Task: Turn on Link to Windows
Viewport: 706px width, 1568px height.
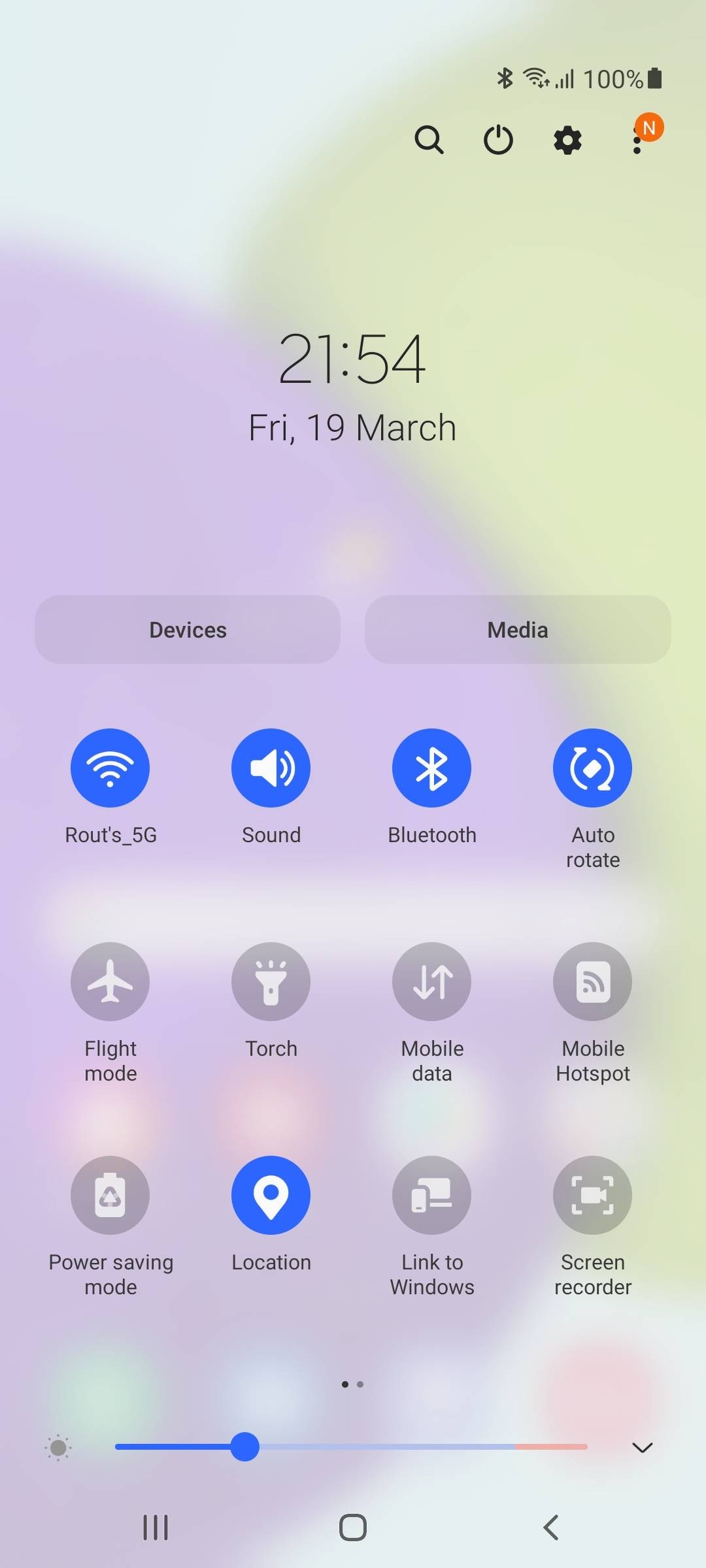Action: pyautogui.click(x=431, y=1195)
